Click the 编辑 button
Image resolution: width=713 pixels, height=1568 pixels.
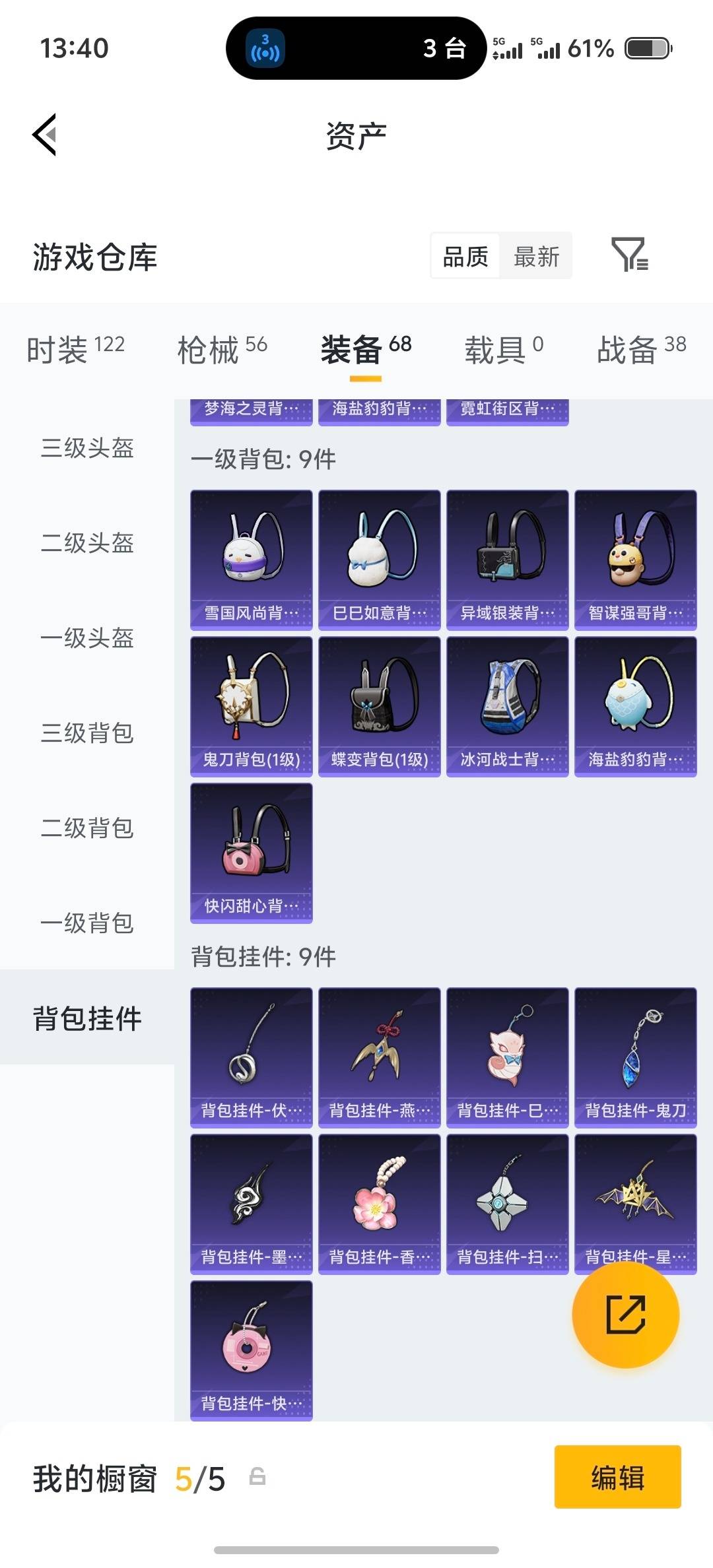[x=617, y=1477]
